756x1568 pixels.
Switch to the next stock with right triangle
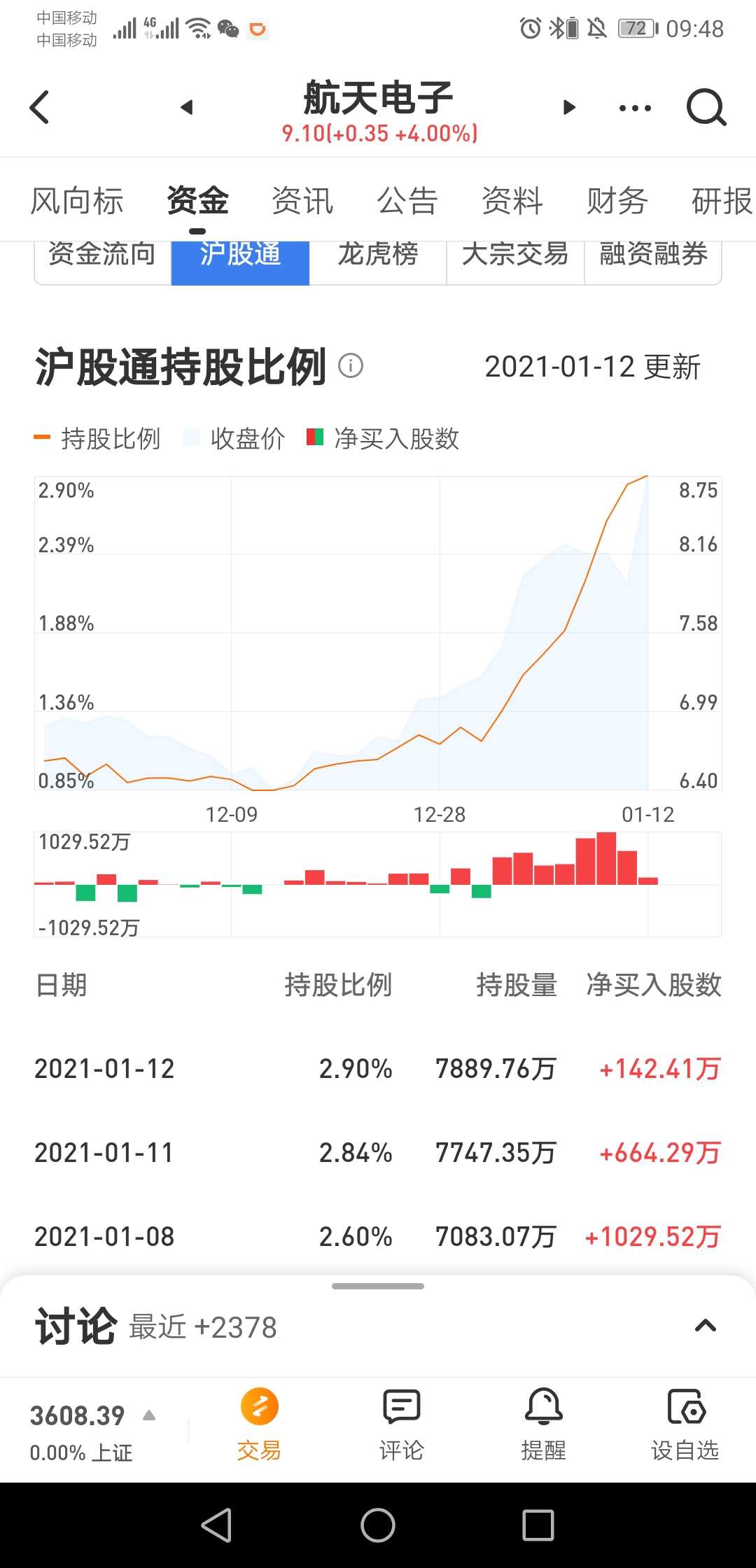[569, 107]
